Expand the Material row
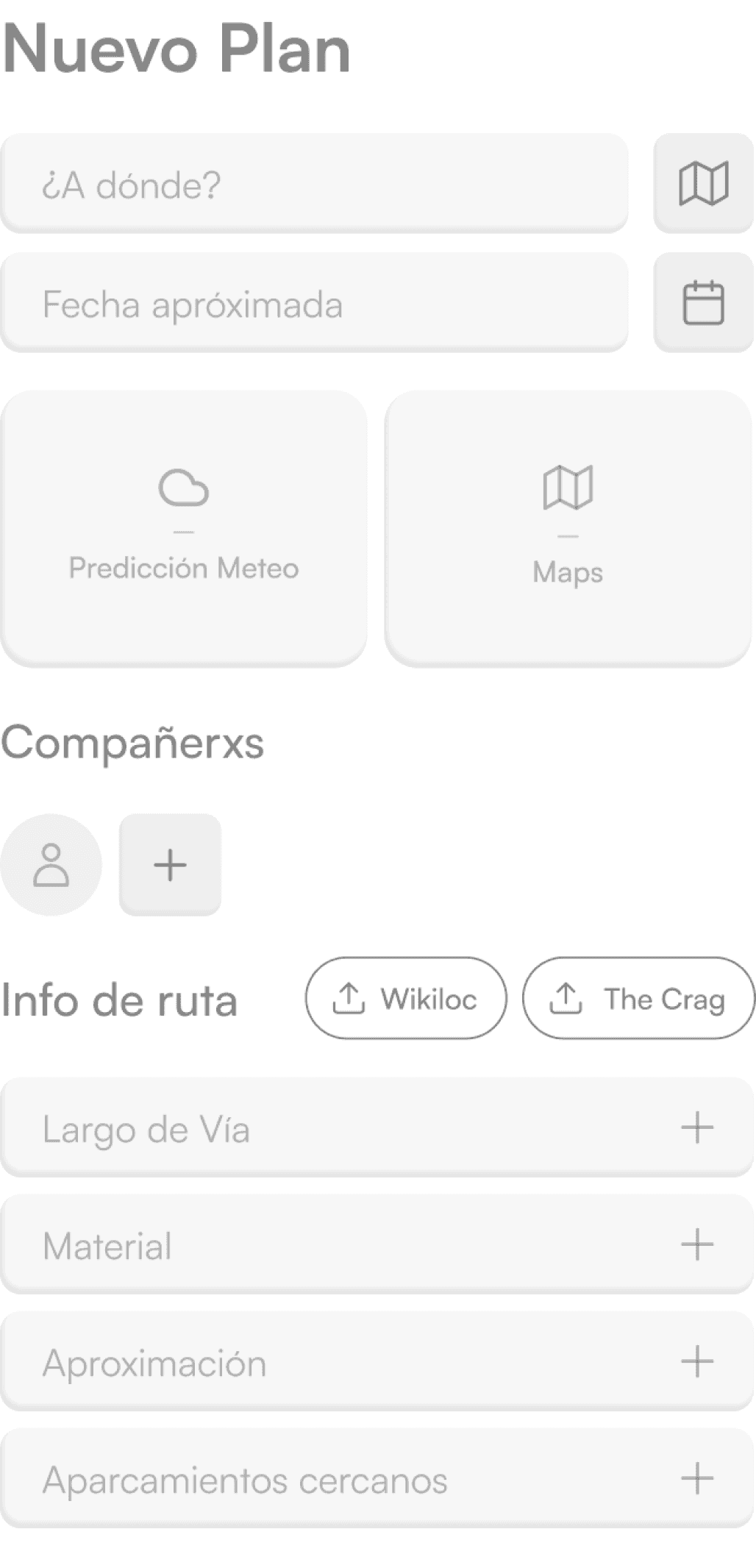Image resolution: width=756 pixels, height=1568 pixels. [x=696, y=1244]
